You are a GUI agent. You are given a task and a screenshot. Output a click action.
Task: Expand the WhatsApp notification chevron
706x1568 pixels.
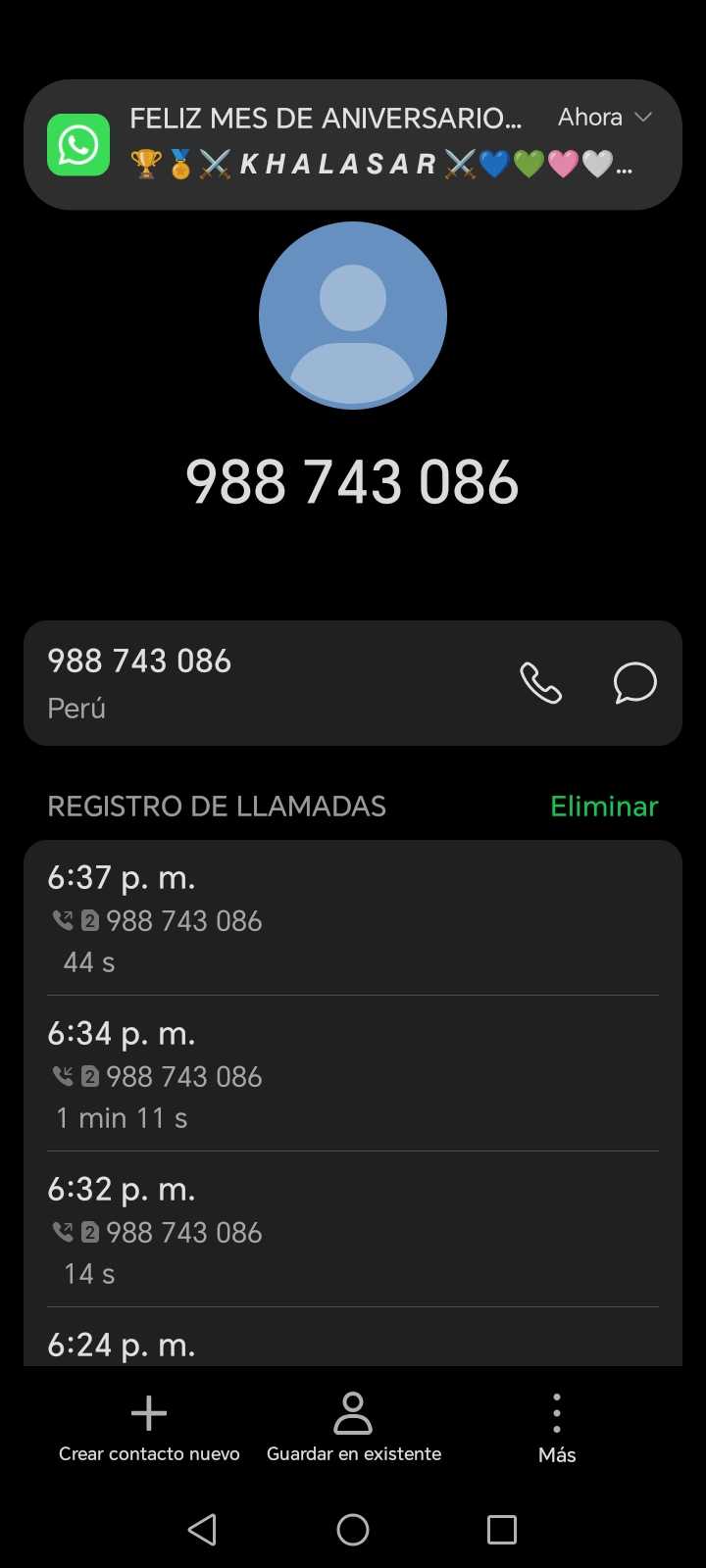click(x=643, y=118)
